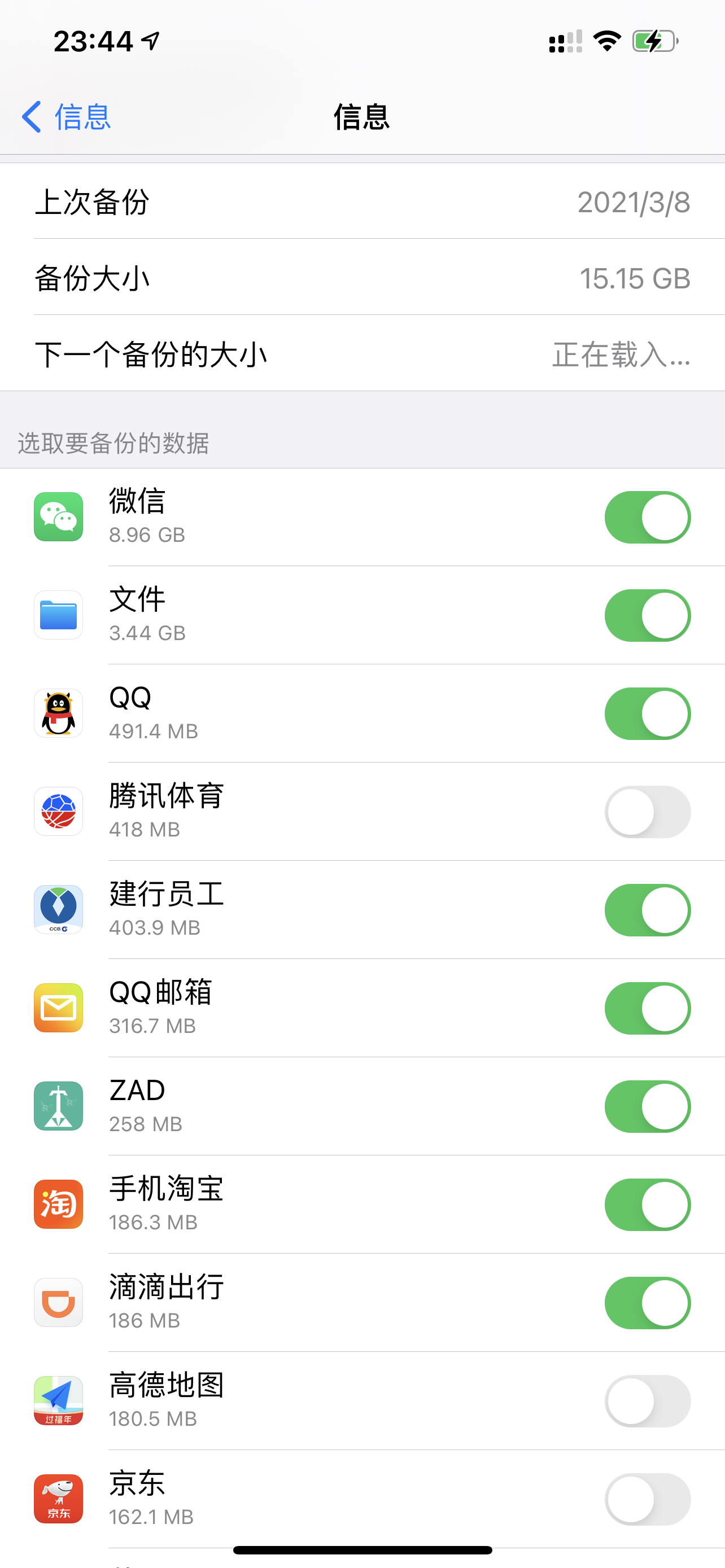
Task: Disable 滴滴出行 backup
Action: pyautogui.click(x=647, y=1303)
